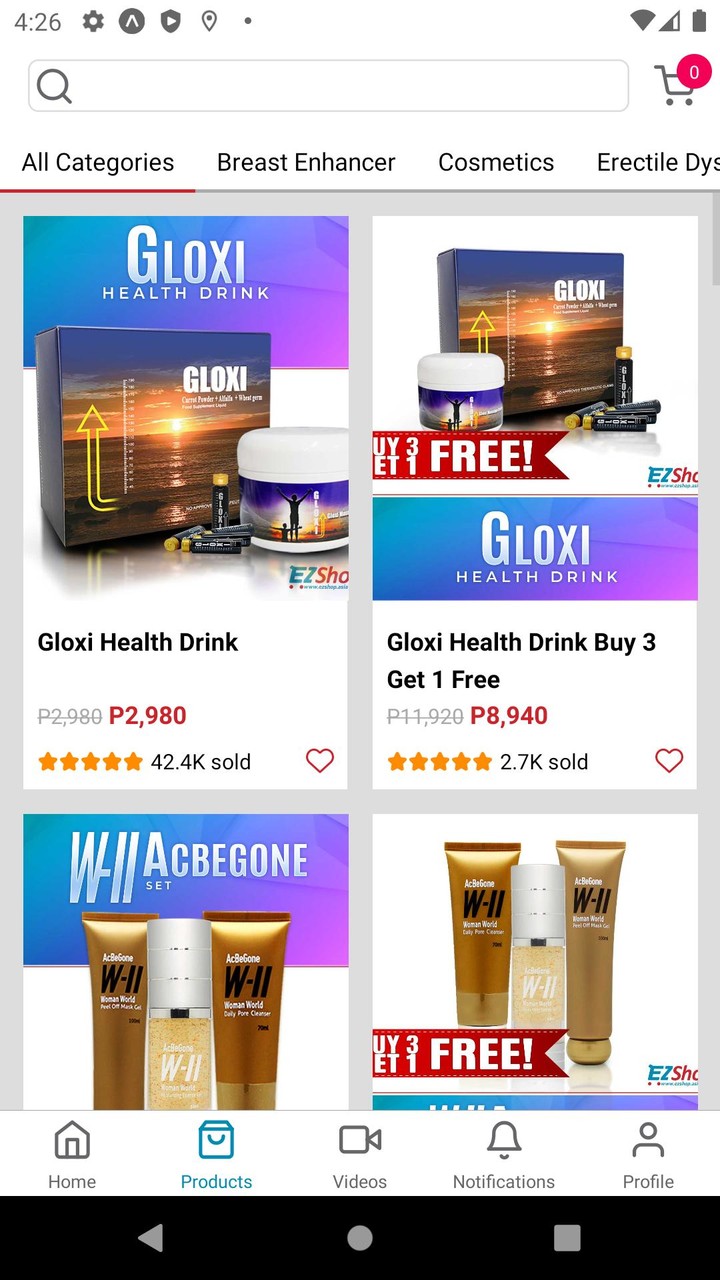
Task: Open the W-II AcBeGone Set product thumbnail
Action: pos(186,960)
